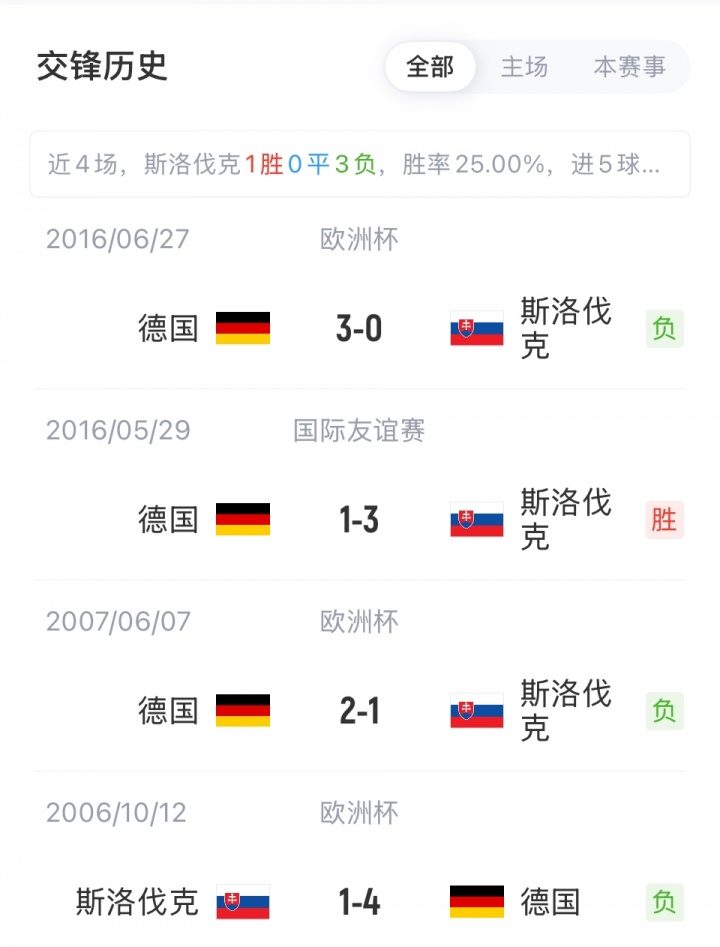The image size is (720, 947).
Task: View the 2007/06/07 欧洲杯 match, score 2-1
Action: 359,711
